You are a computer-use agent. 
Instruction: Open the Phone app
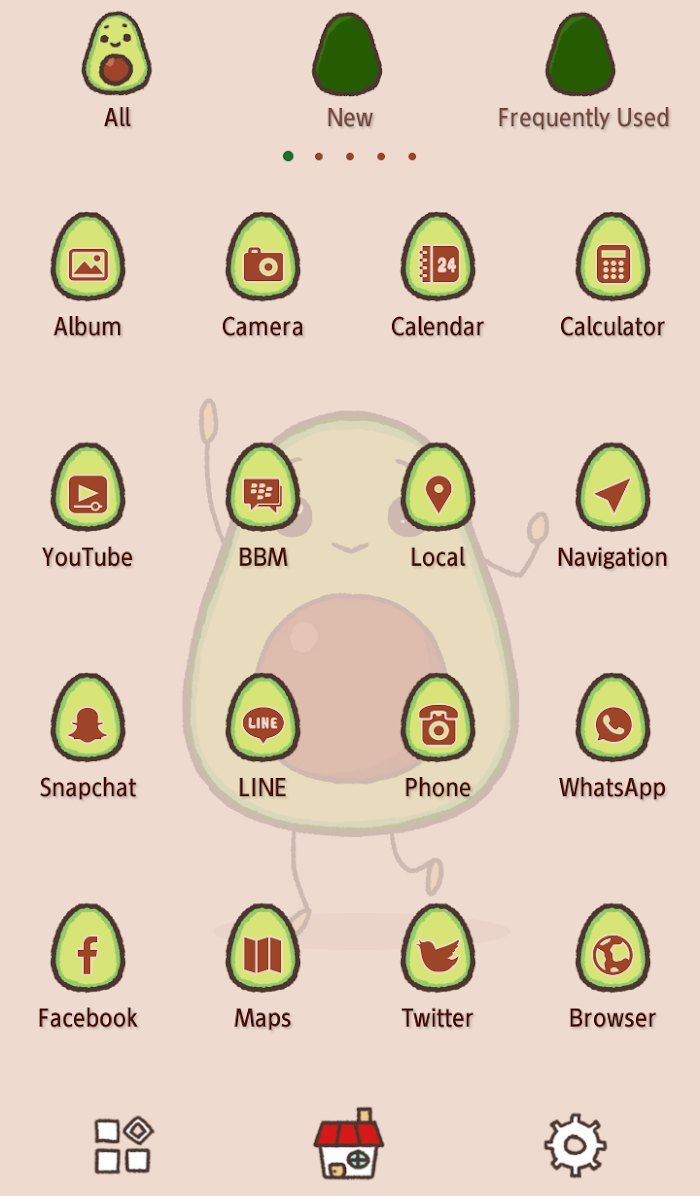[438, 737]
